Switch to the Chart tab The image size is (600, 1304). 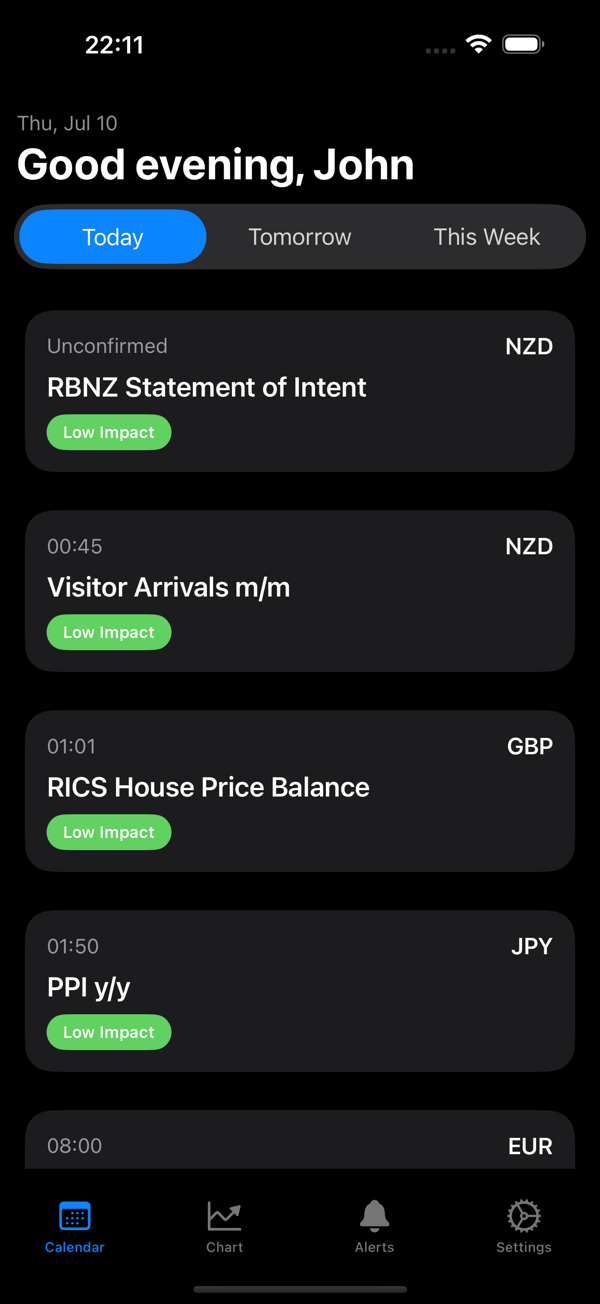pos(225,1227)
